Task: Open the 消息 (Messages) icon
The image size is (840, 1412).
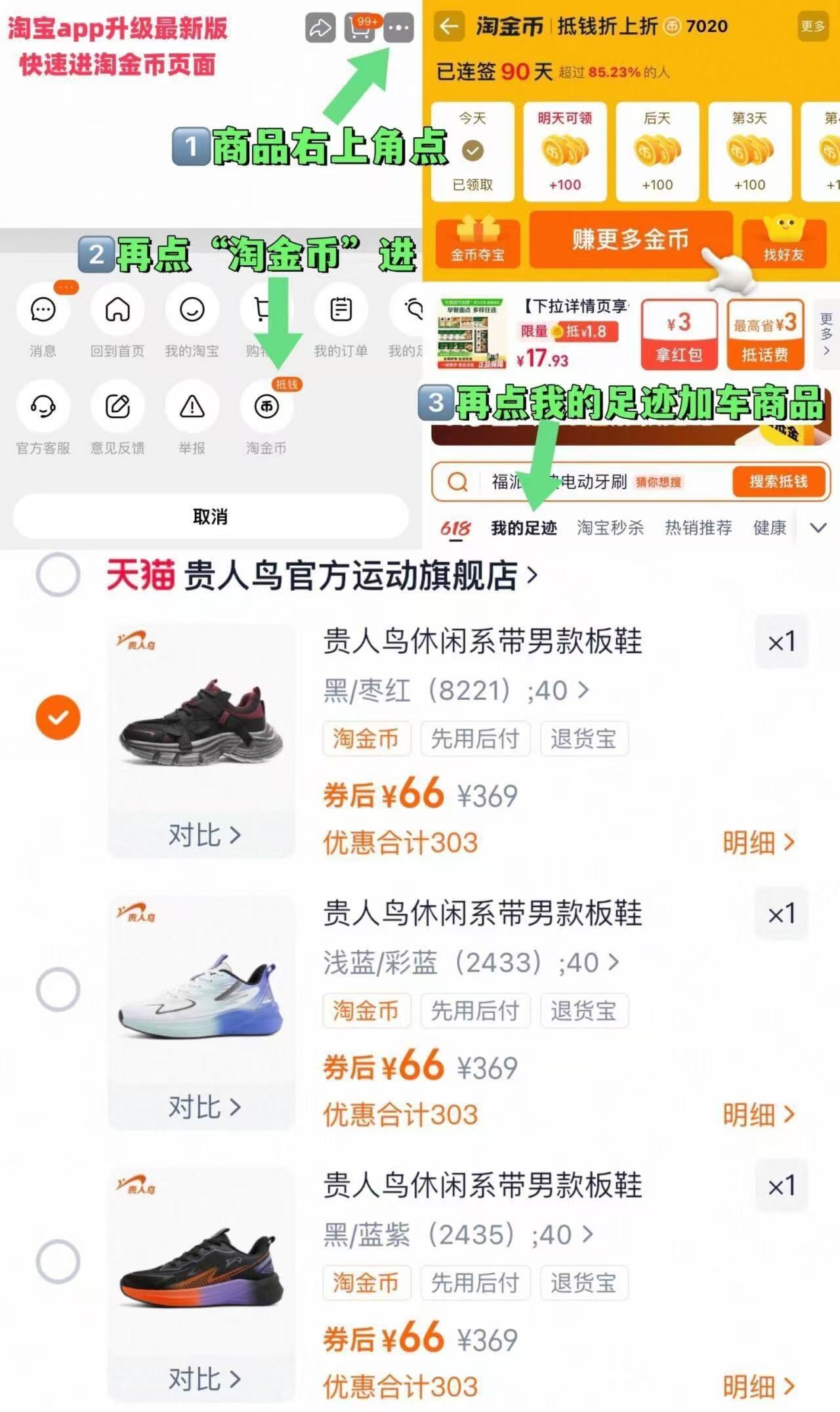Action: tap(42, 310)
